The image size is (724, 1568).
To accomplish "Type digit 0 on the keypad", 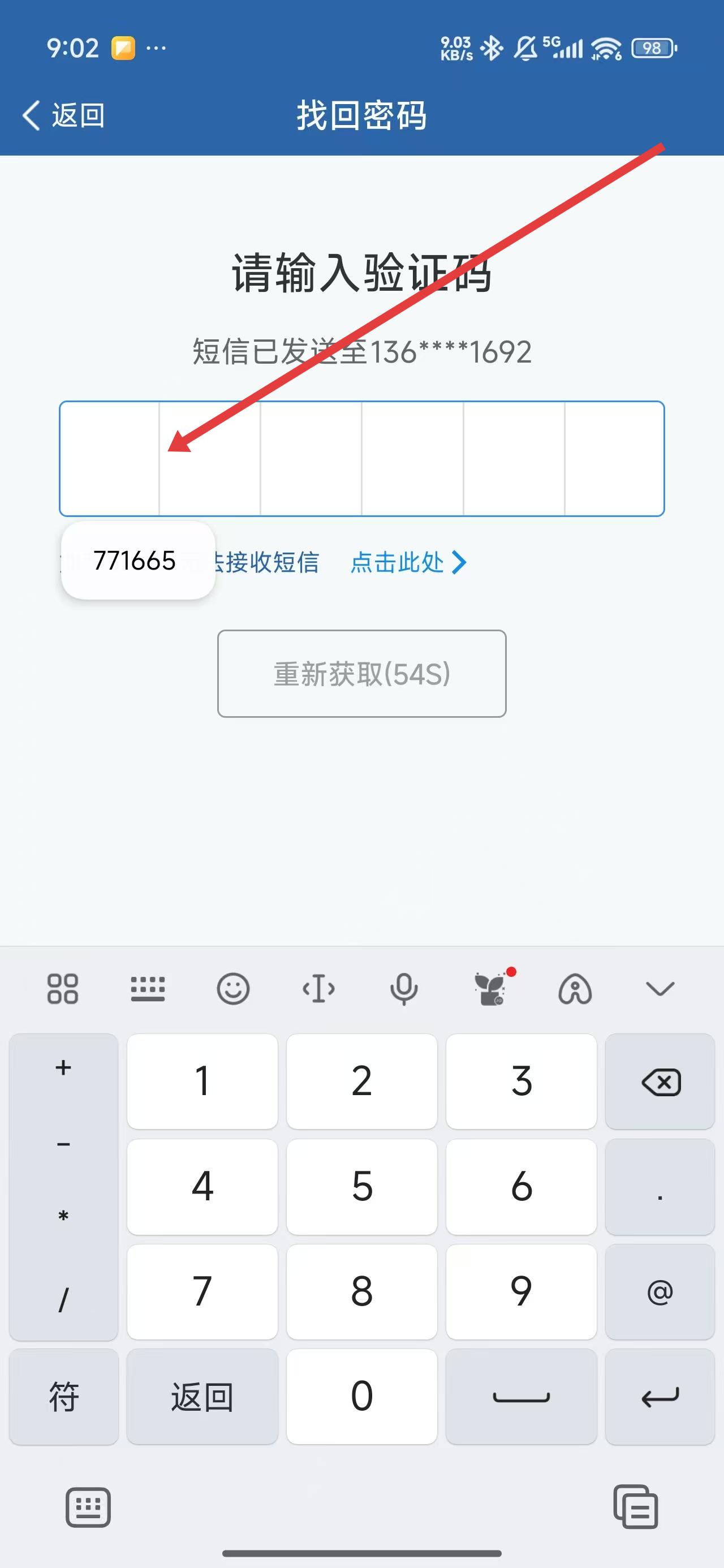I will click(361, 1395).
